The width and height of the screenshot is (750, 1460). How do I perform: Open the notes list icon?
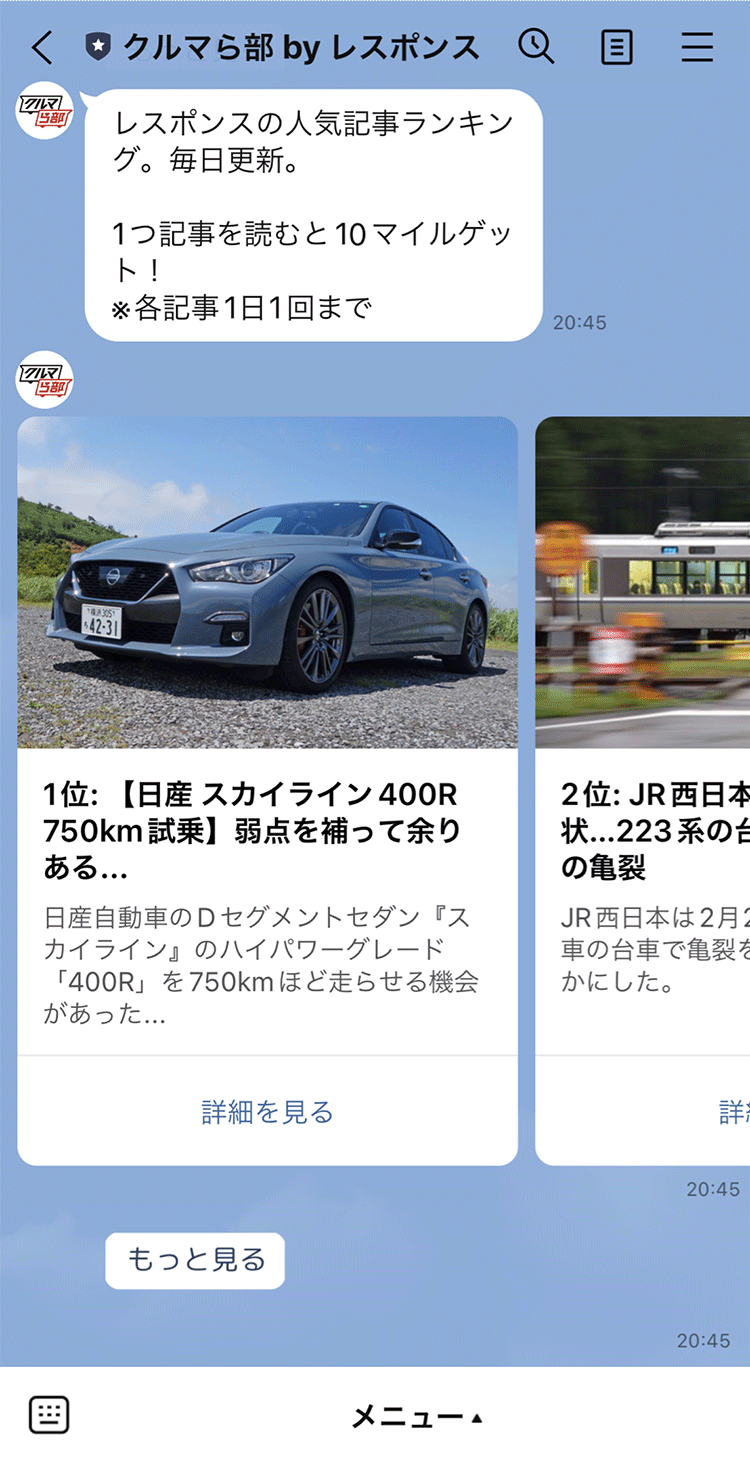coord(617,46)
